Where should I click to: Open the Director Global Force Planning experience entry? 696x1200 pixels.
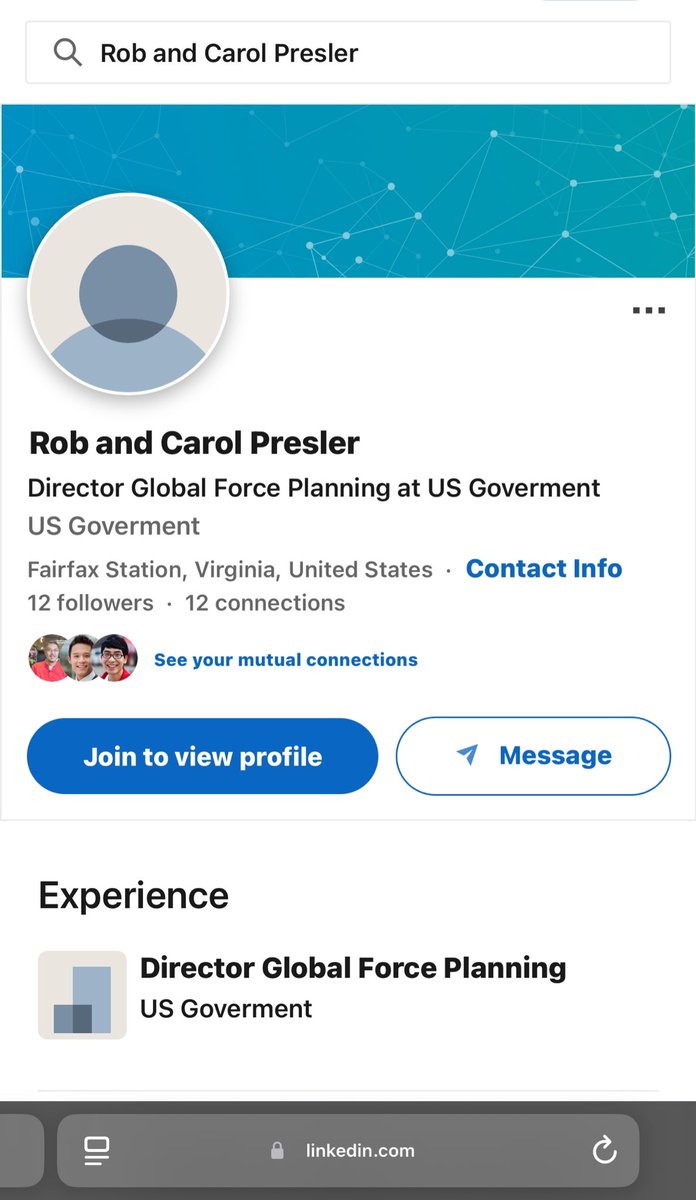pos(352,969)
